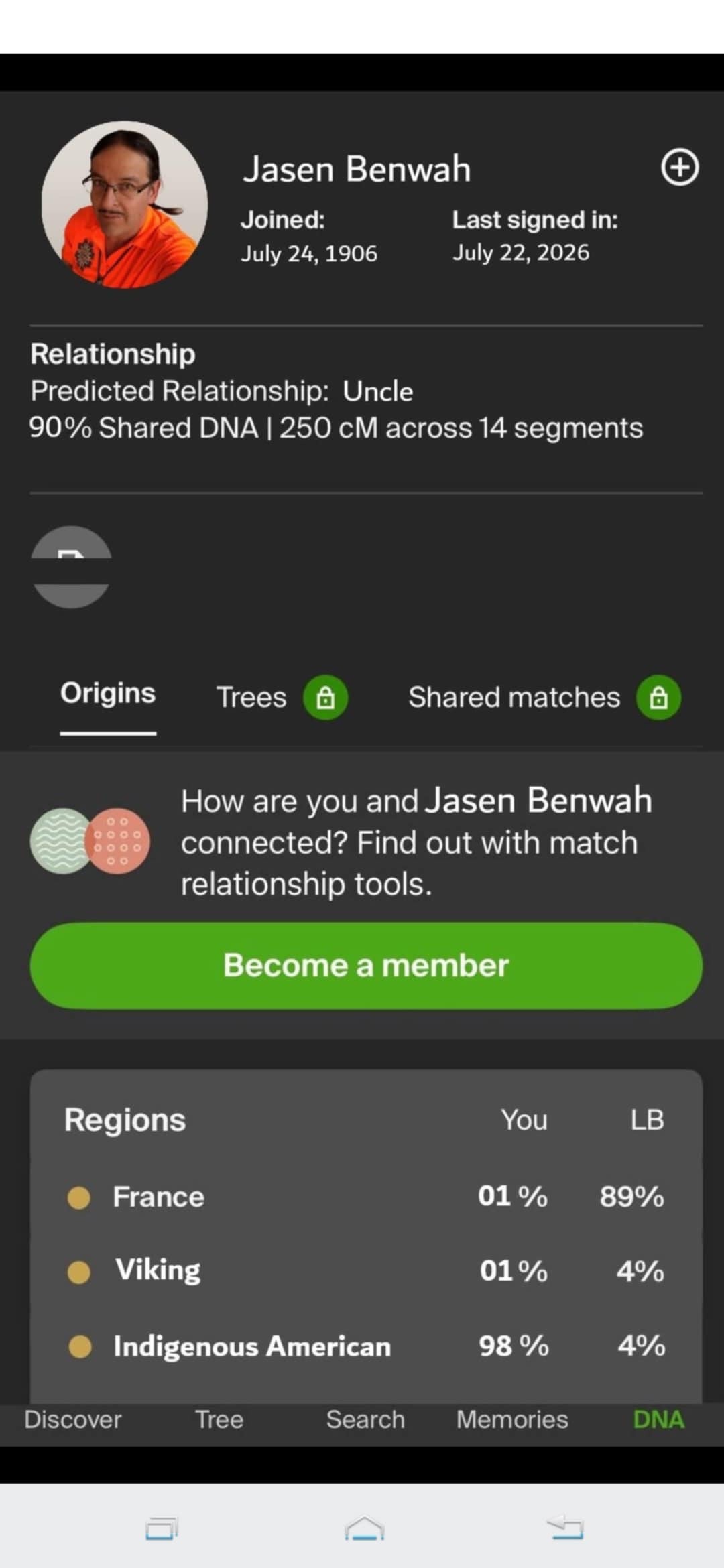Tap the plus icon beside Jasen Benwah

point(680,168)
